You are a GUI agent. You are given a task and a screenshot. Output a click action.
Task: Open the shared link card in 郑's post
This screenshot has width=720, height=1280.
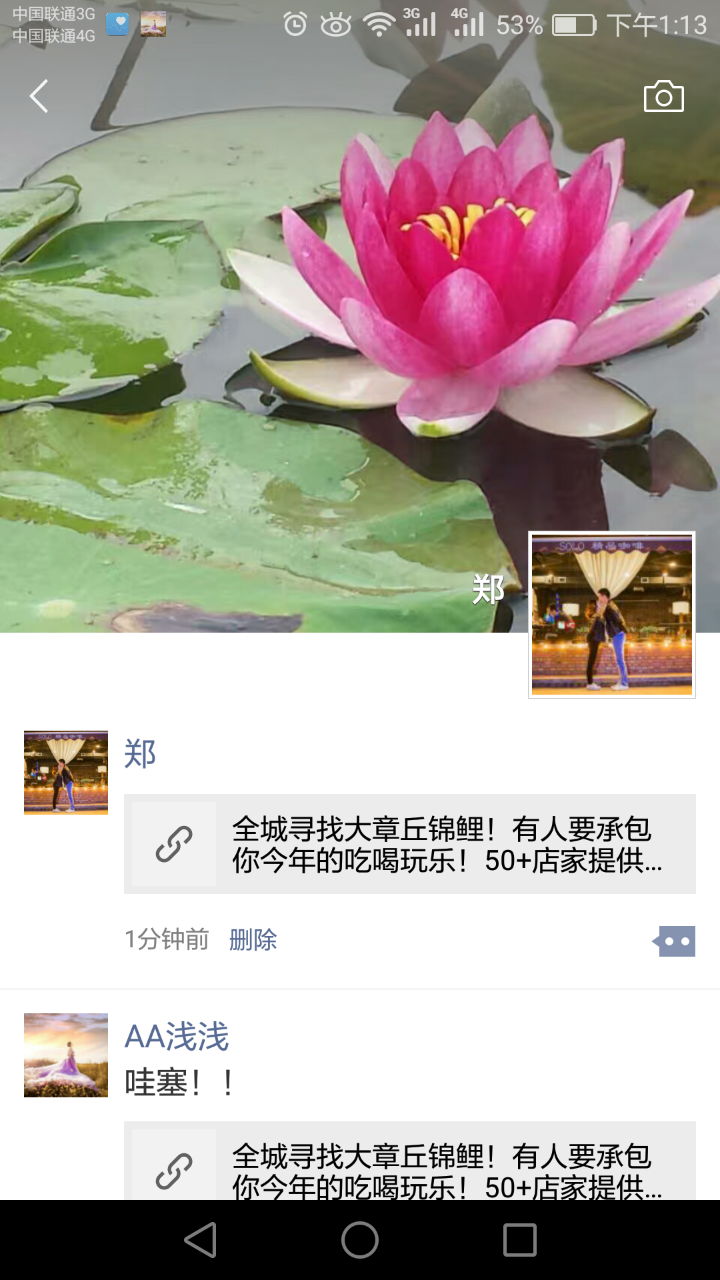point(410,844)
